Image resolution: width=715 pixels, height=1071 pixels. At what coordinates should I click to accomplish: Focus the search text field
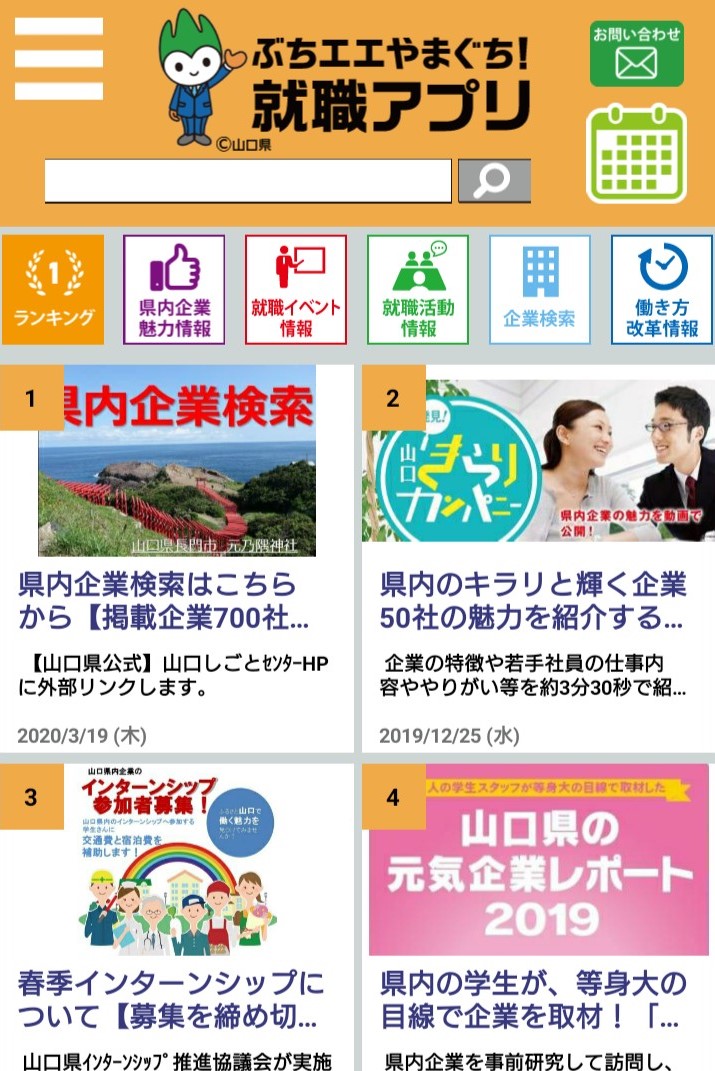point(248,181)
